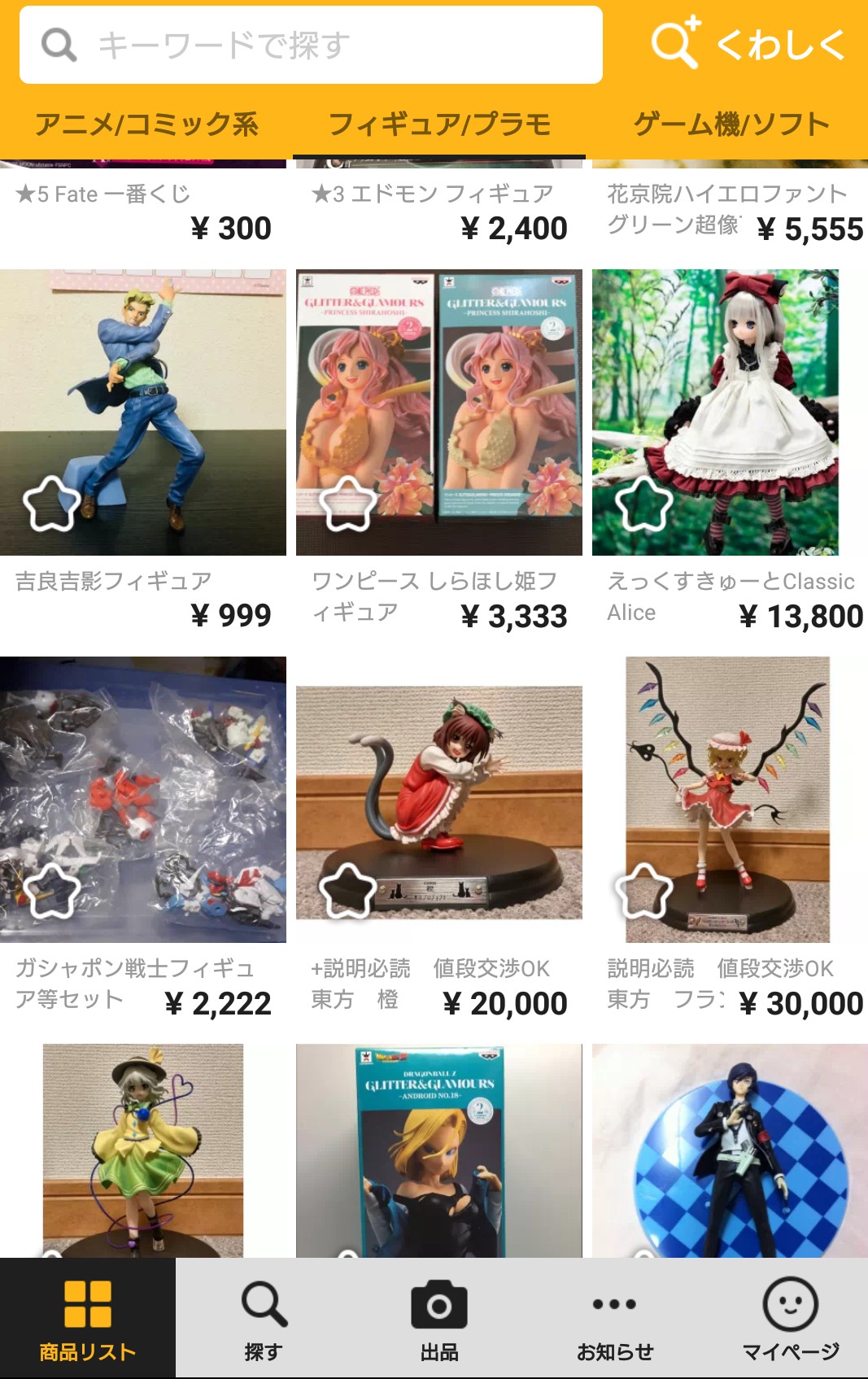The height and width of the screenshot is (1379, 868).
Task: Favorite the ¥30,000 東方 フラン figure
Action: coord(644,891)
